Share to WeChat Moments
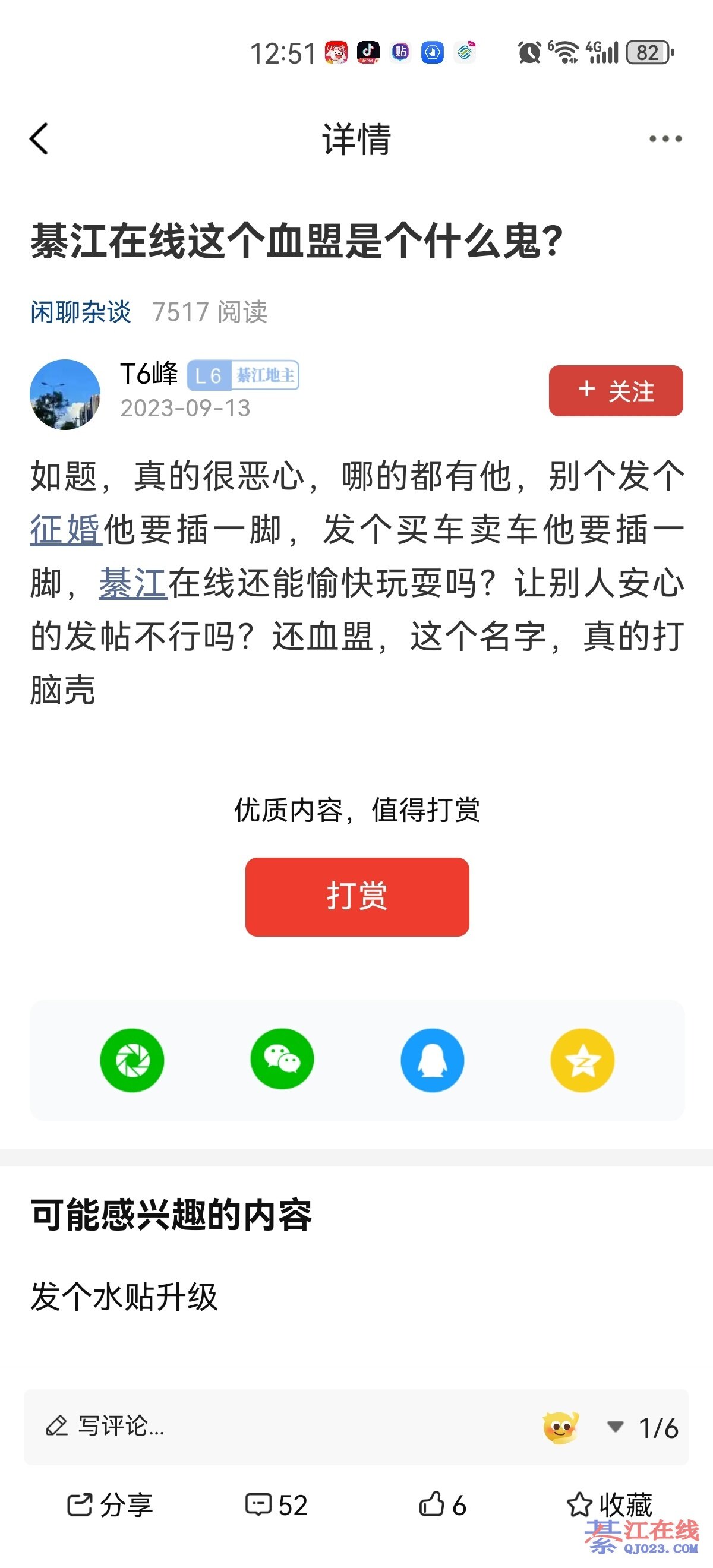The height and width of the screenshot is (1568, 713). [132, 1060]
